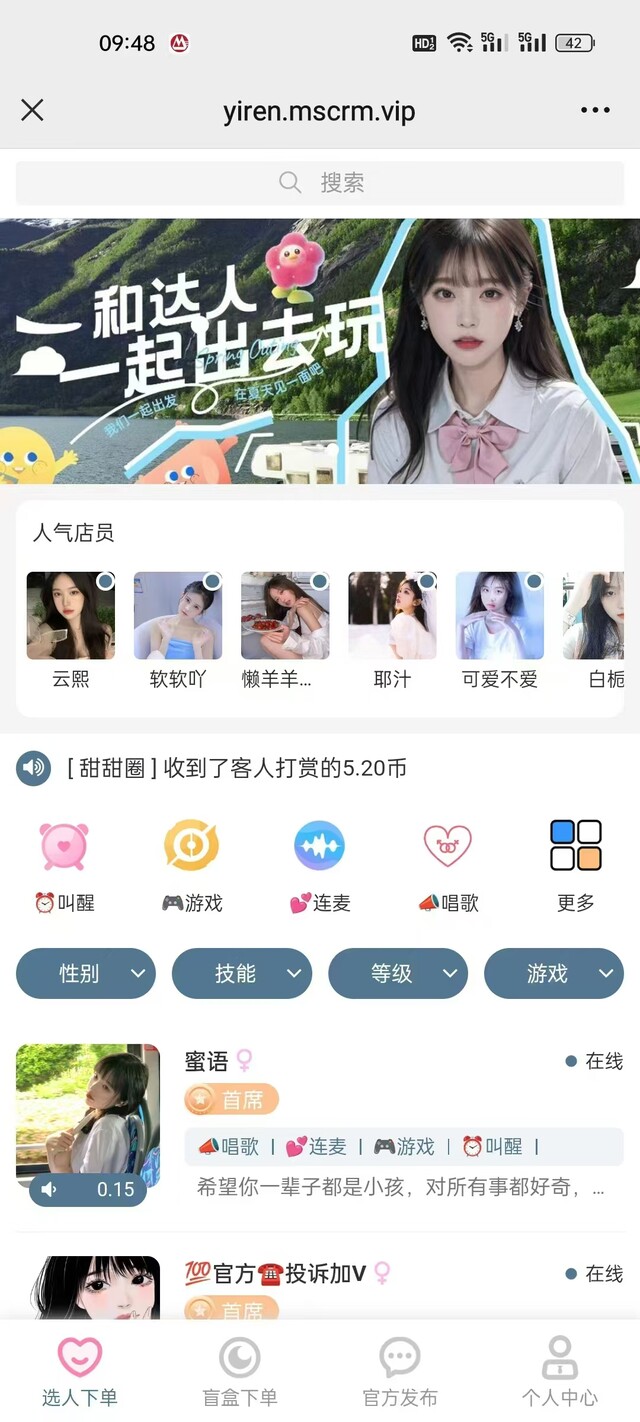This screenshot has width=640, height=1422.
Task: Expand the 性别 filter dropdown
Action: coord(86,973)
